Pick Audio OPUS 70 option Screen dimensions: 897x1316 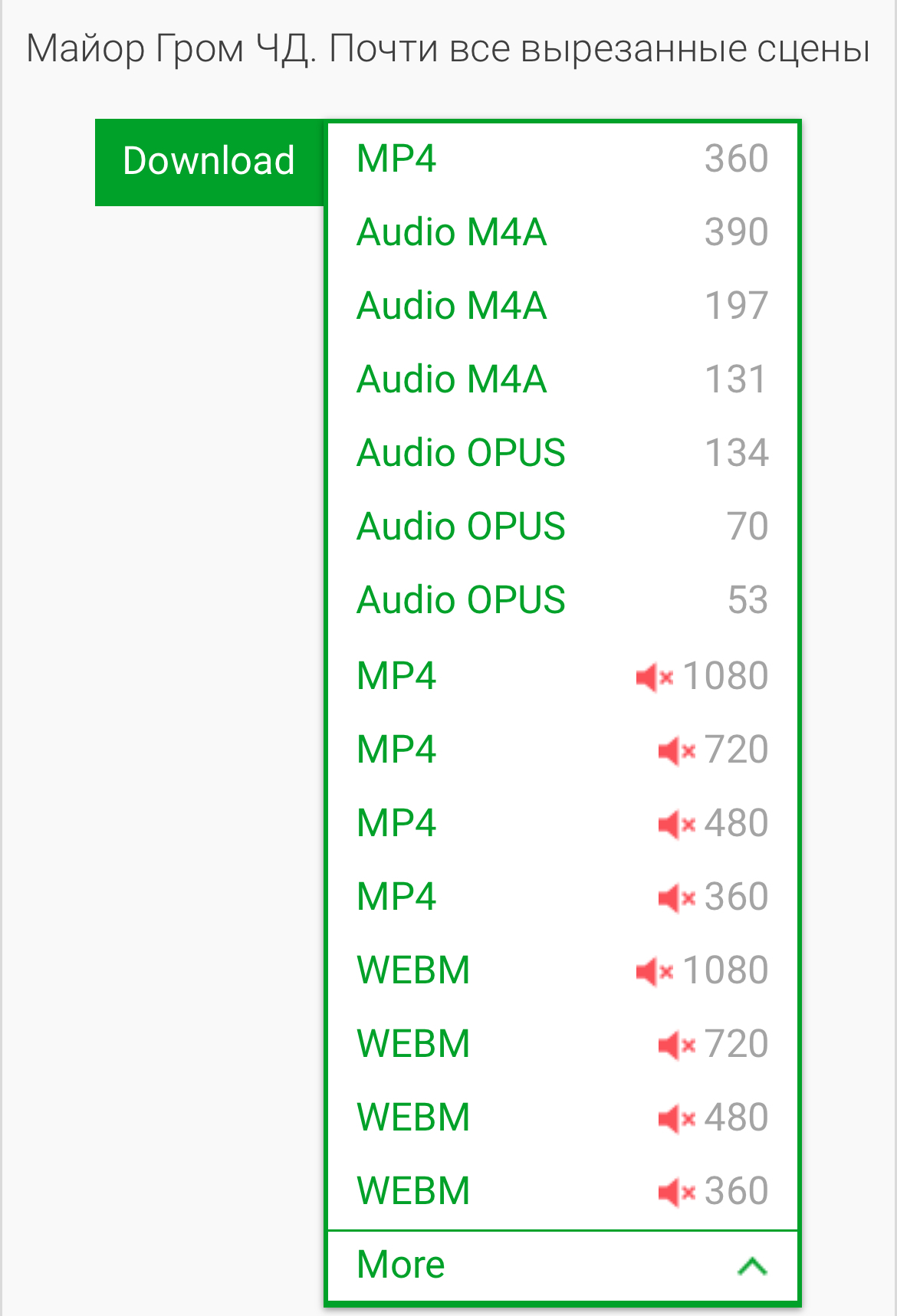[561, 527]
